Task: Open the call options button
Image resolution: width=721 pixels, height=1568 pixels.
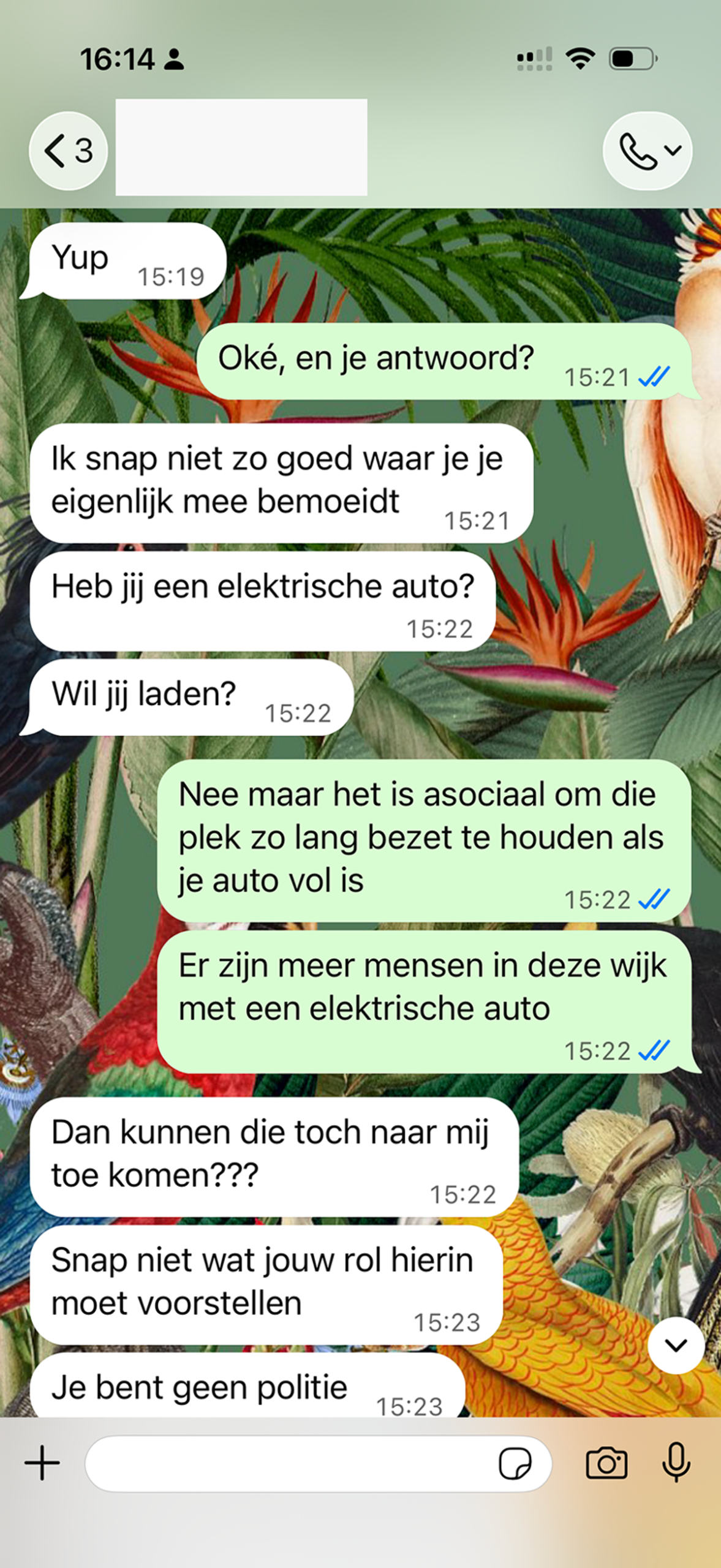Action: 647,151
